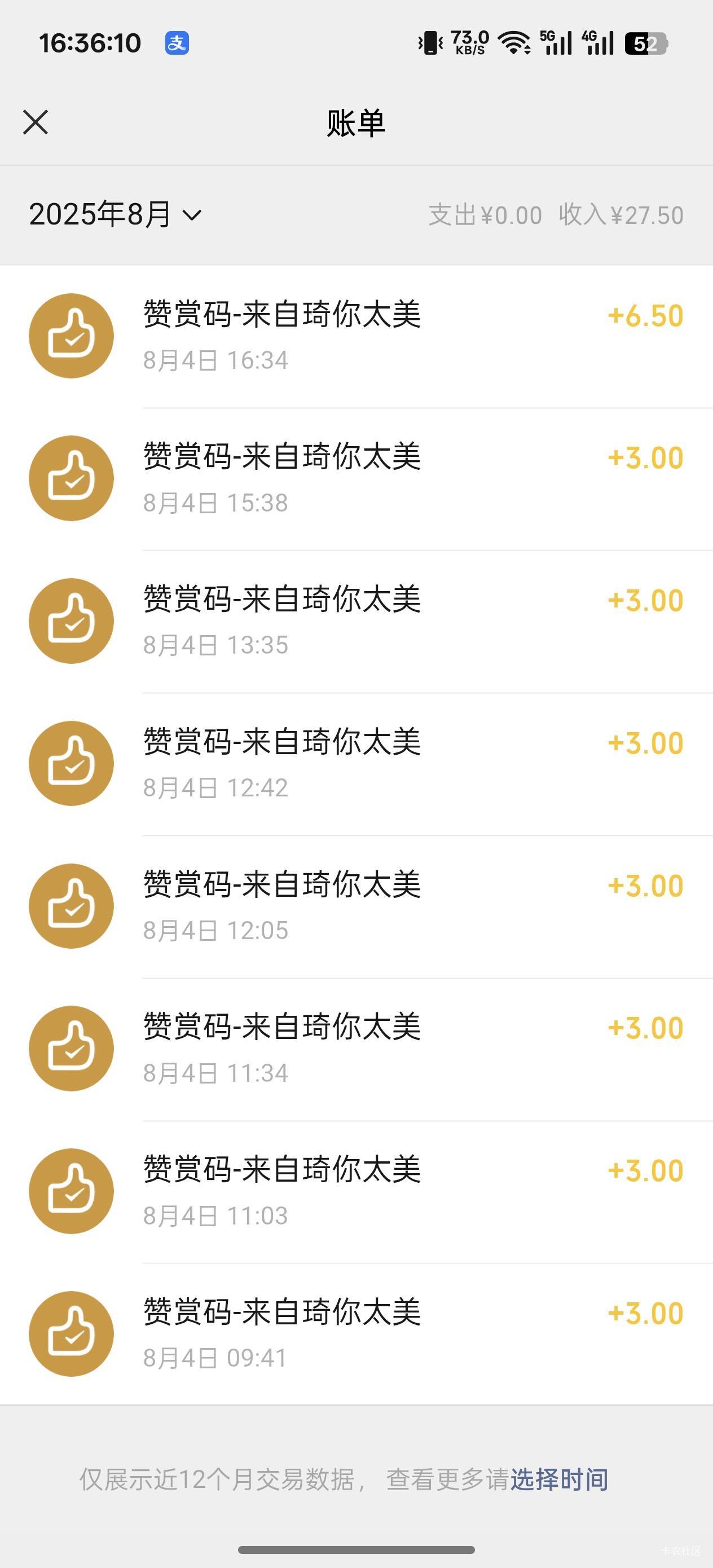Select the 12:42 transaction entry
713x1568 pixels.
coord(356,764)
